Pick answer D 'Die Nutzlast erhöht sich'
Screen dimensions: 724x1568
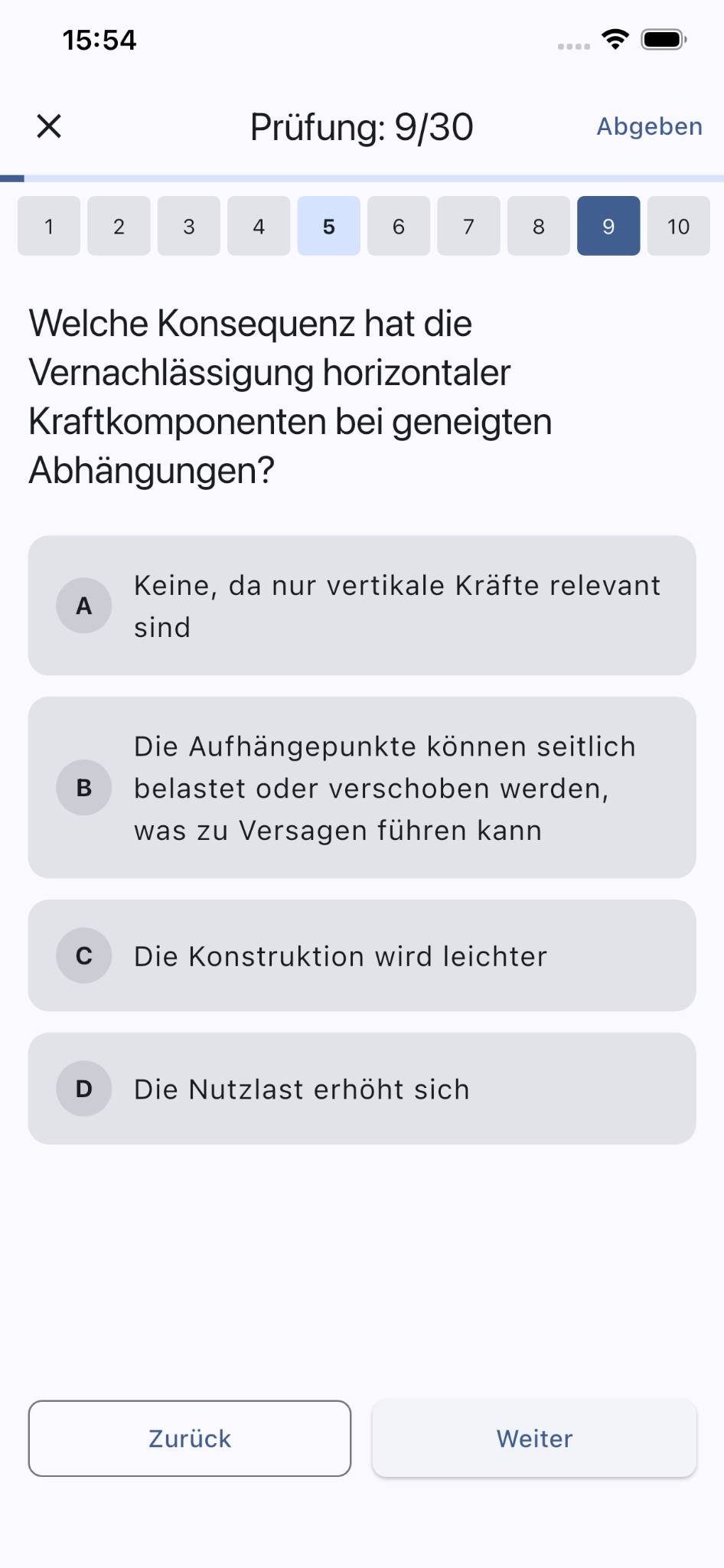pyautogui.click(x=361, y=1089)
